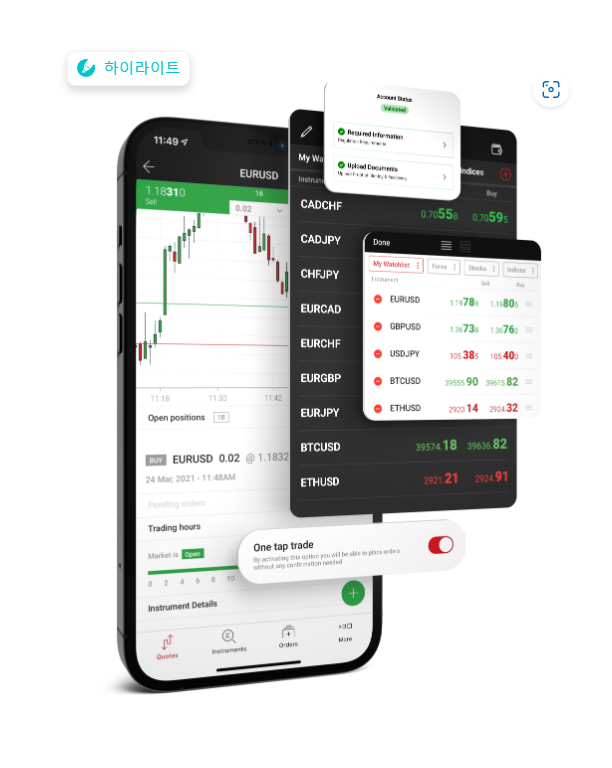Open the image lens search icon

pyautogui.click(x=551, y=90)
